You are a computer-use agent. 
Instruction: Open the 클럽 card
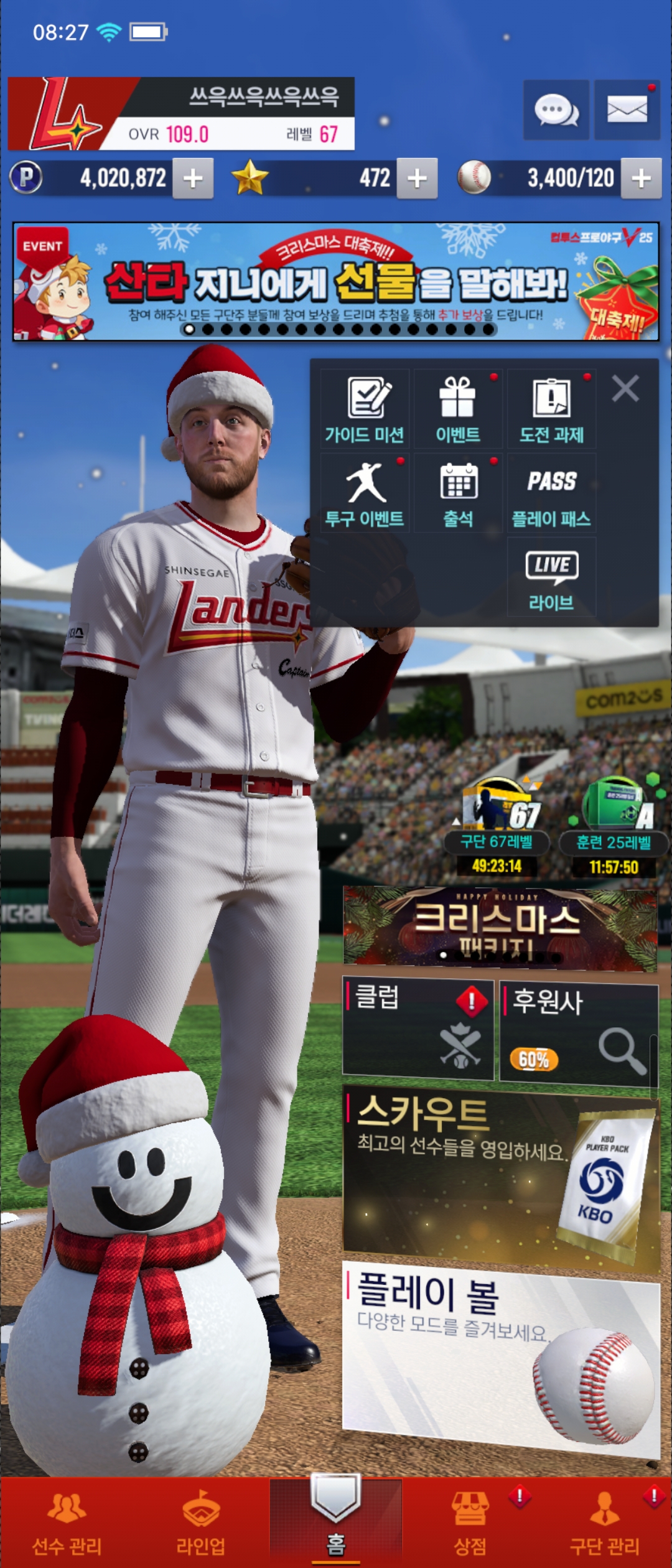click(x=418, y=1028)
